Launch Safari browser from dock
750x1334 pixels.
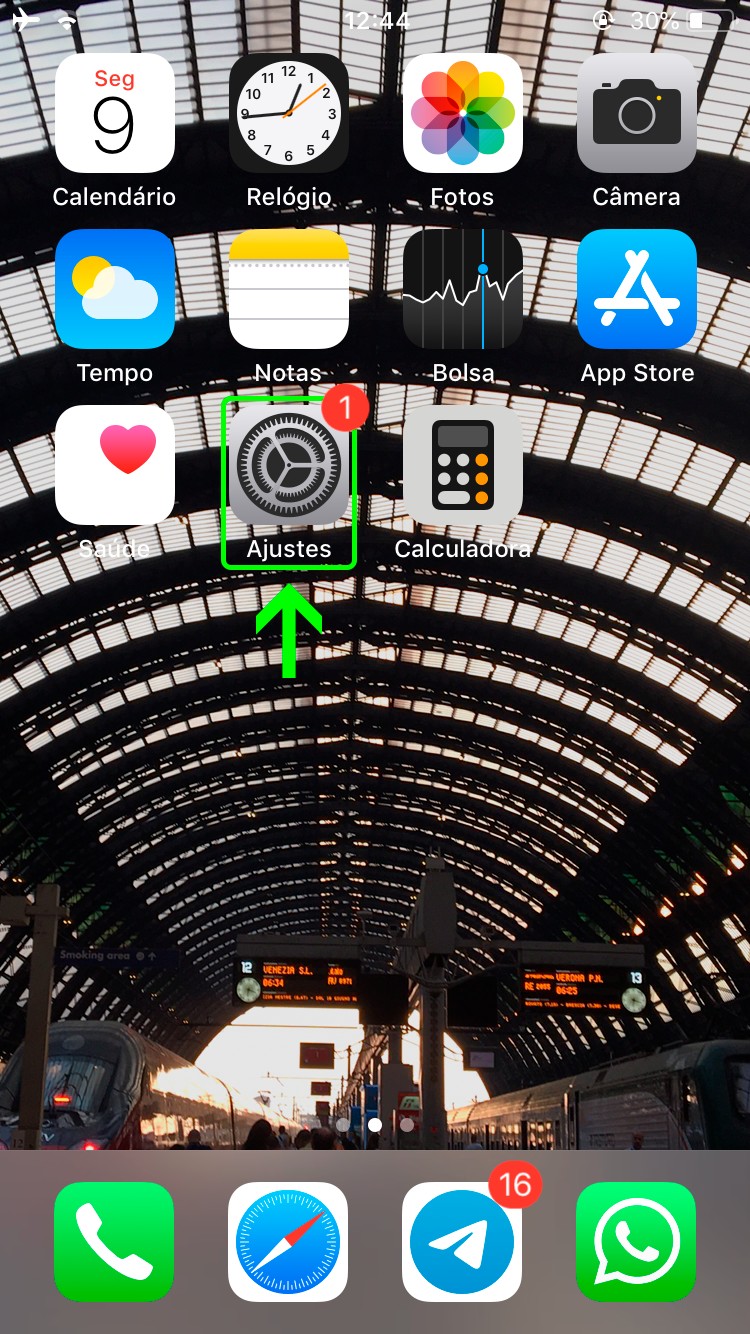coord(288,1241)
